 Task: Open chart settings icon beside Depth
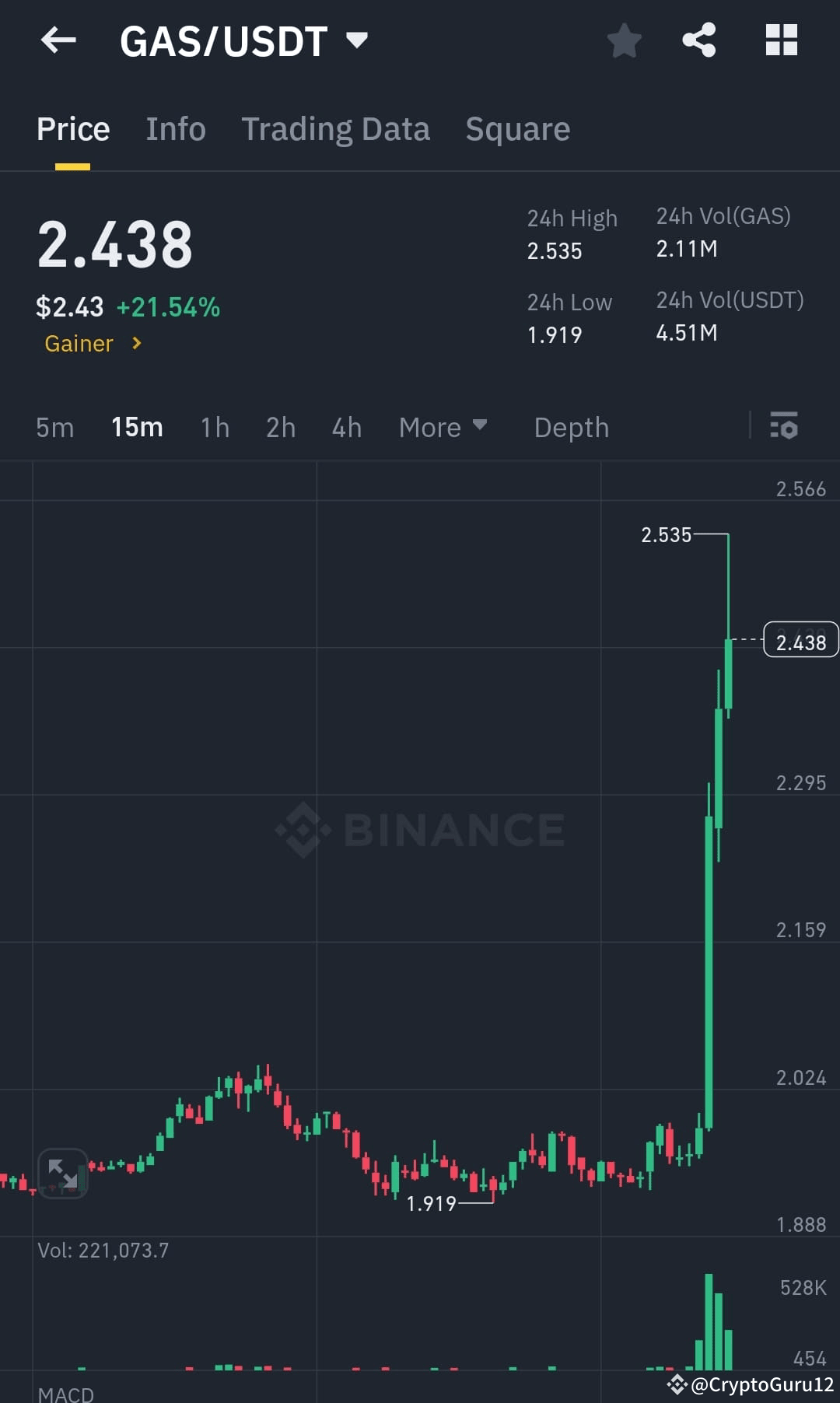click(784, 427)
